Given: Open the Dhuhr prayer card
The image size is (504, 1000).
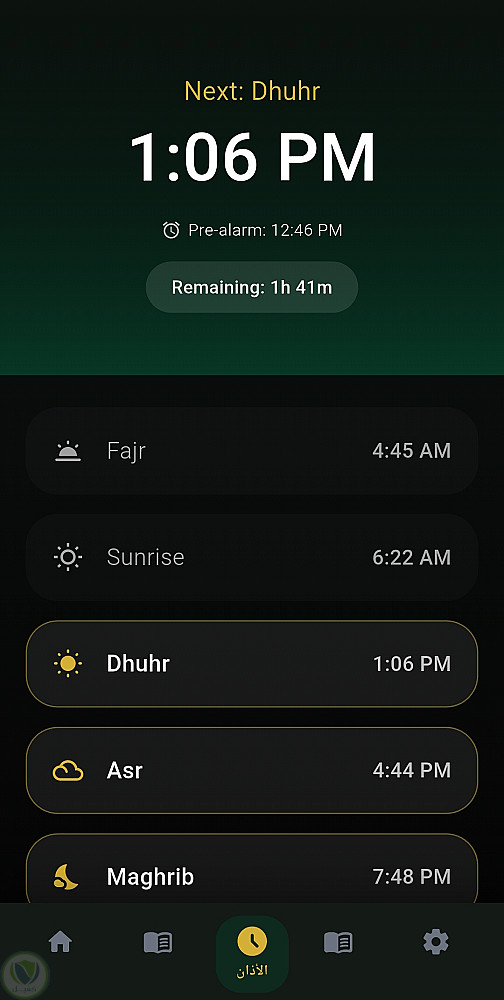Looking at the screenshot, I should click(252, 664).
